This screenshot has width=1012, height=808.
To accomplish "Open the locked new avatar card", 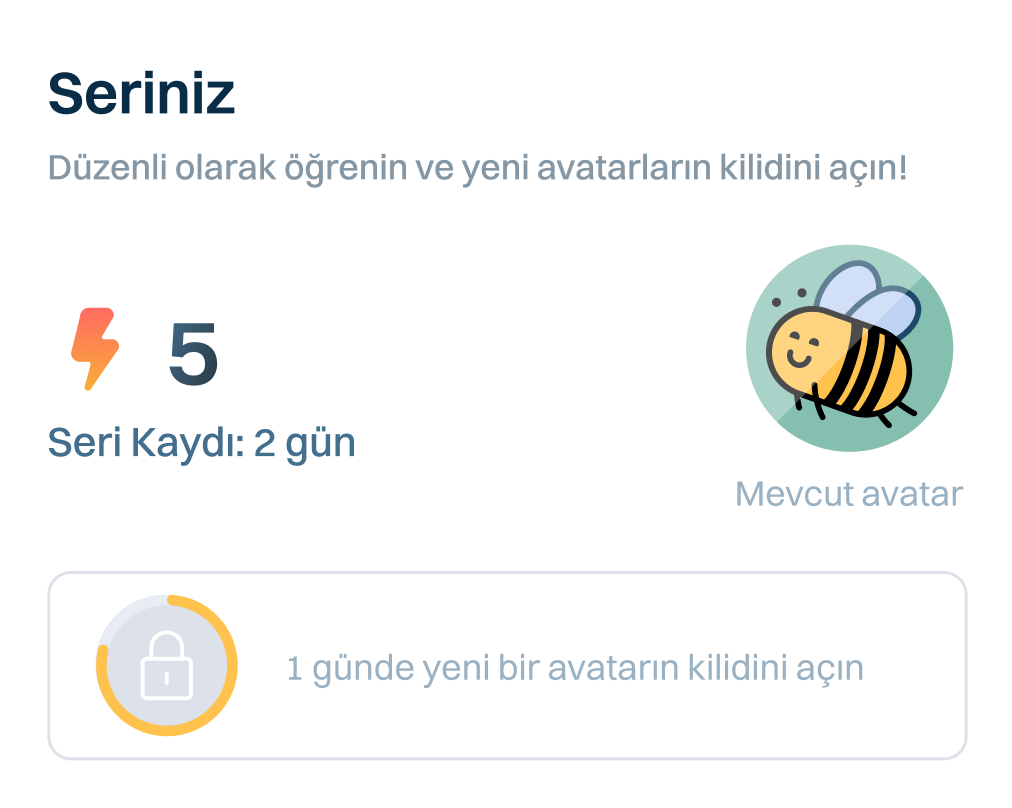I will [507, 666].
